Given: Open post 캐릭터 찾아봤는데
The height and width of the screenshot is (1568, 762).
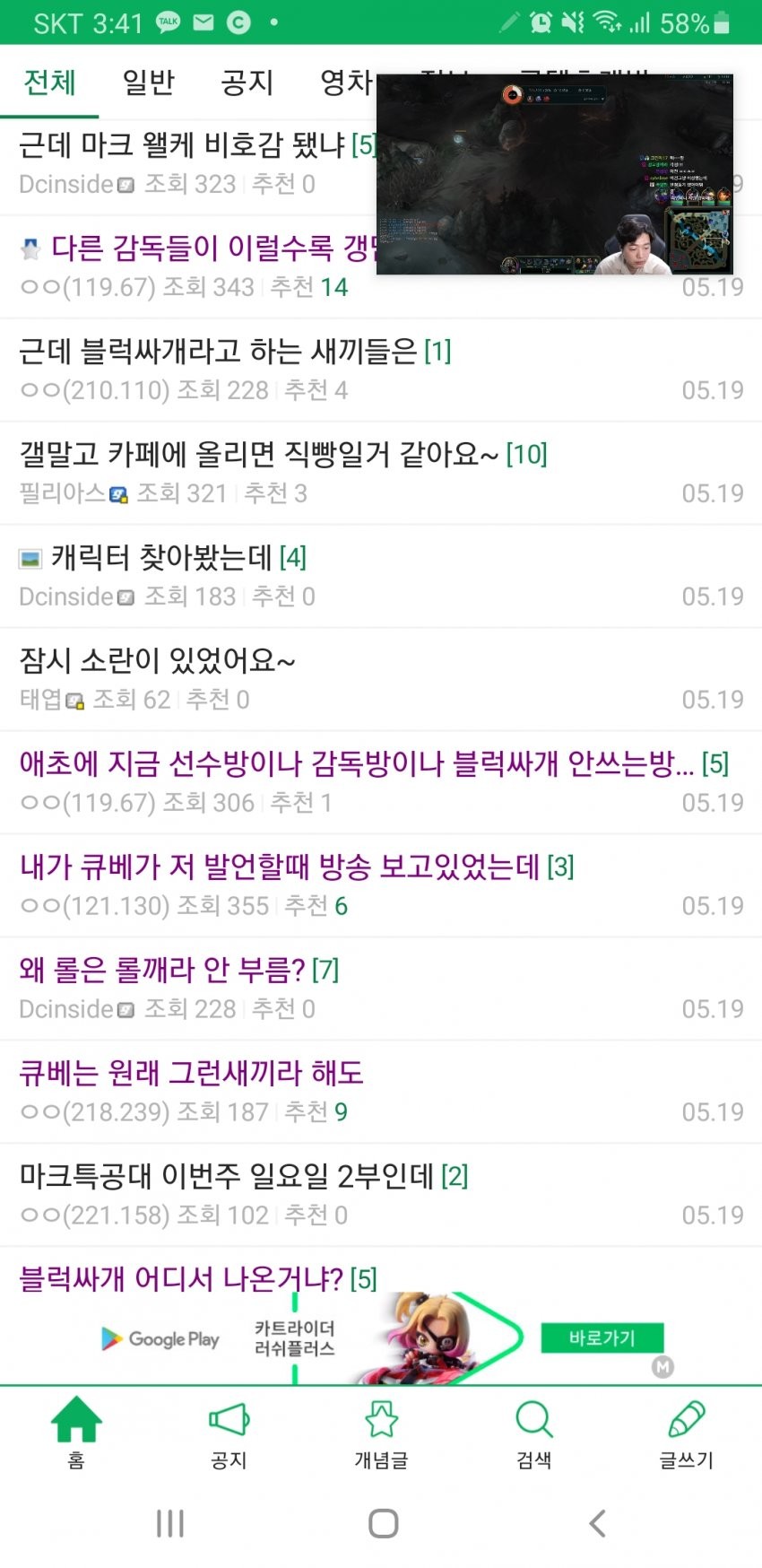Looking at the screenshot, I should click(x=161, y=558).
